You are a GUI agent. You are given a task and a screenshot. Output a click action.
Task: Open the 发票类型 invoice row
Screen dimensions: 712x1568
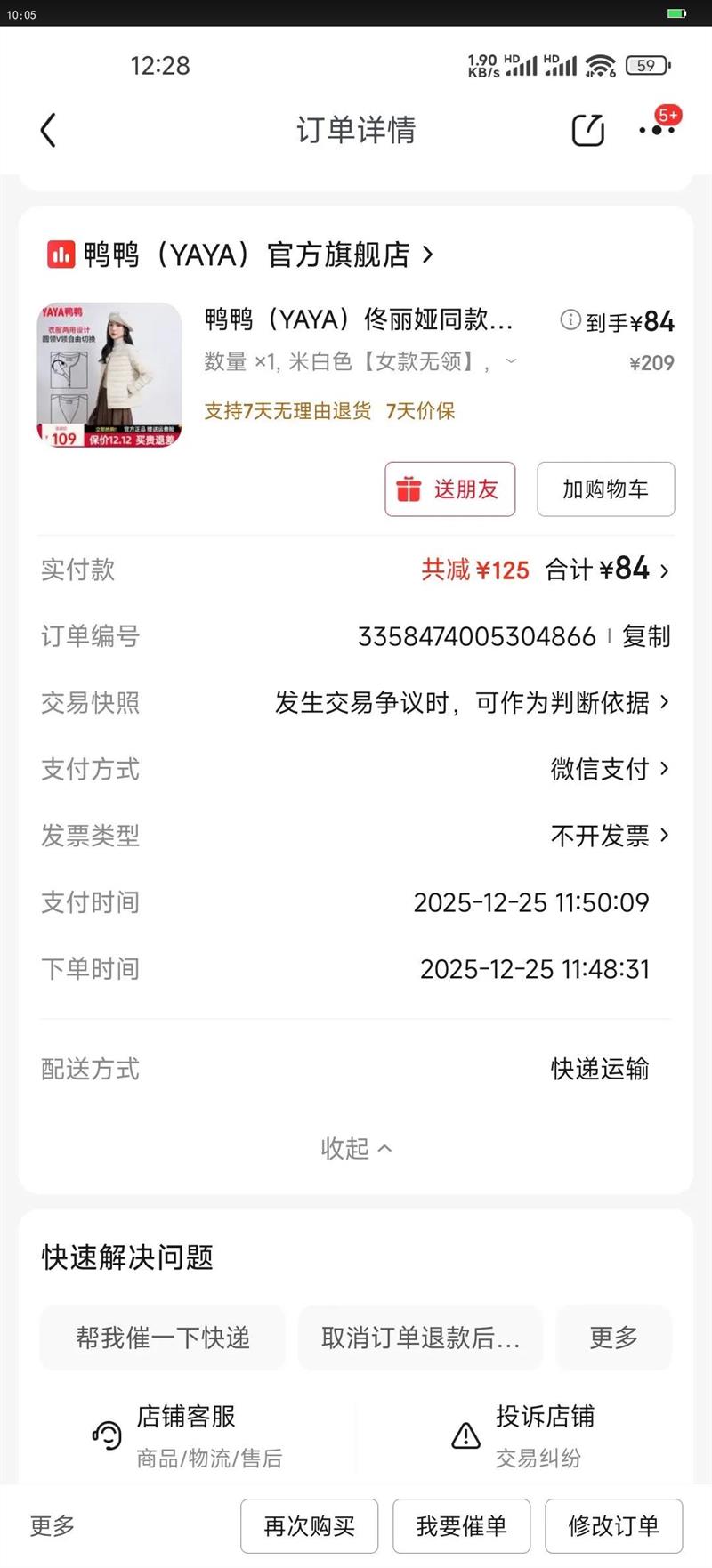(x=609, y=836)
